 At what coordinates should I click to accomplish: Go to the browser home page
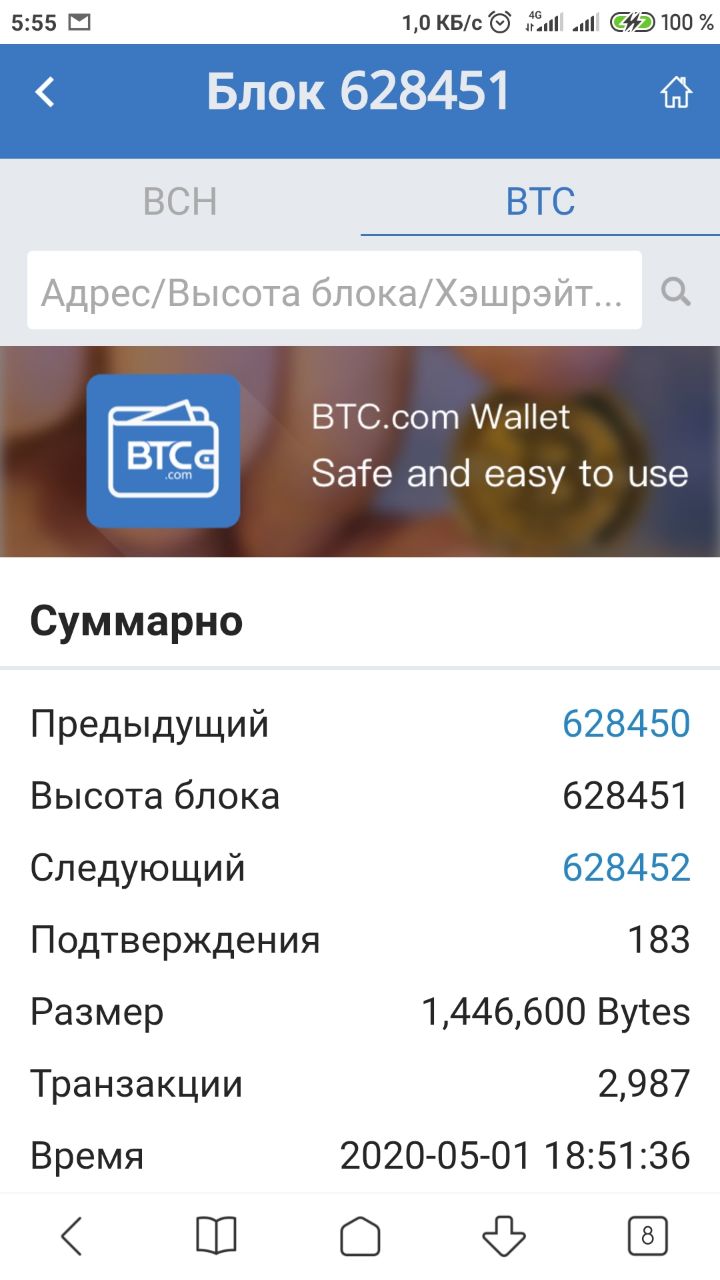click(360, 1236)
